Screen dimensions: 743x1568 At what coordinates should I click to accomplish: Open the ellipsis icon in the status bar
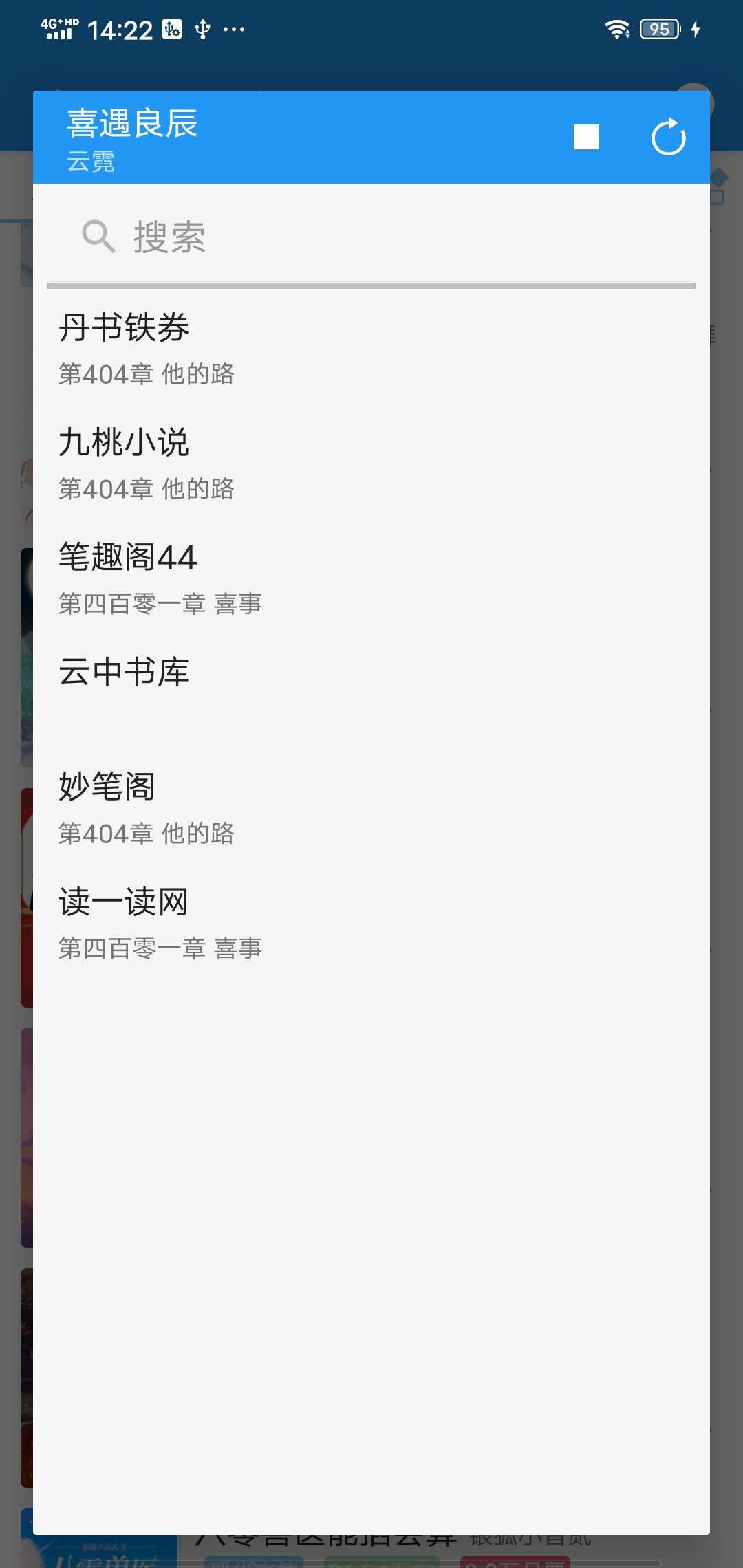(233, 29)
